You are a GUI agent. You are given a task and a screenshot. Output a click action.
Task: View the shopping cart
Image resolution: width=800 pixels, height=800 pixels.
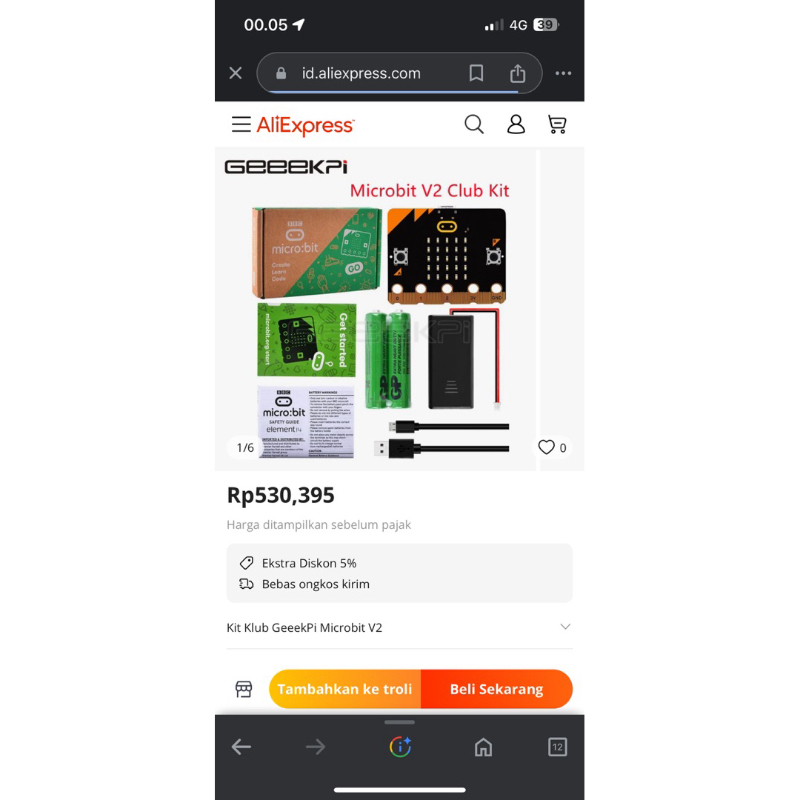click(x=557, y=124)
